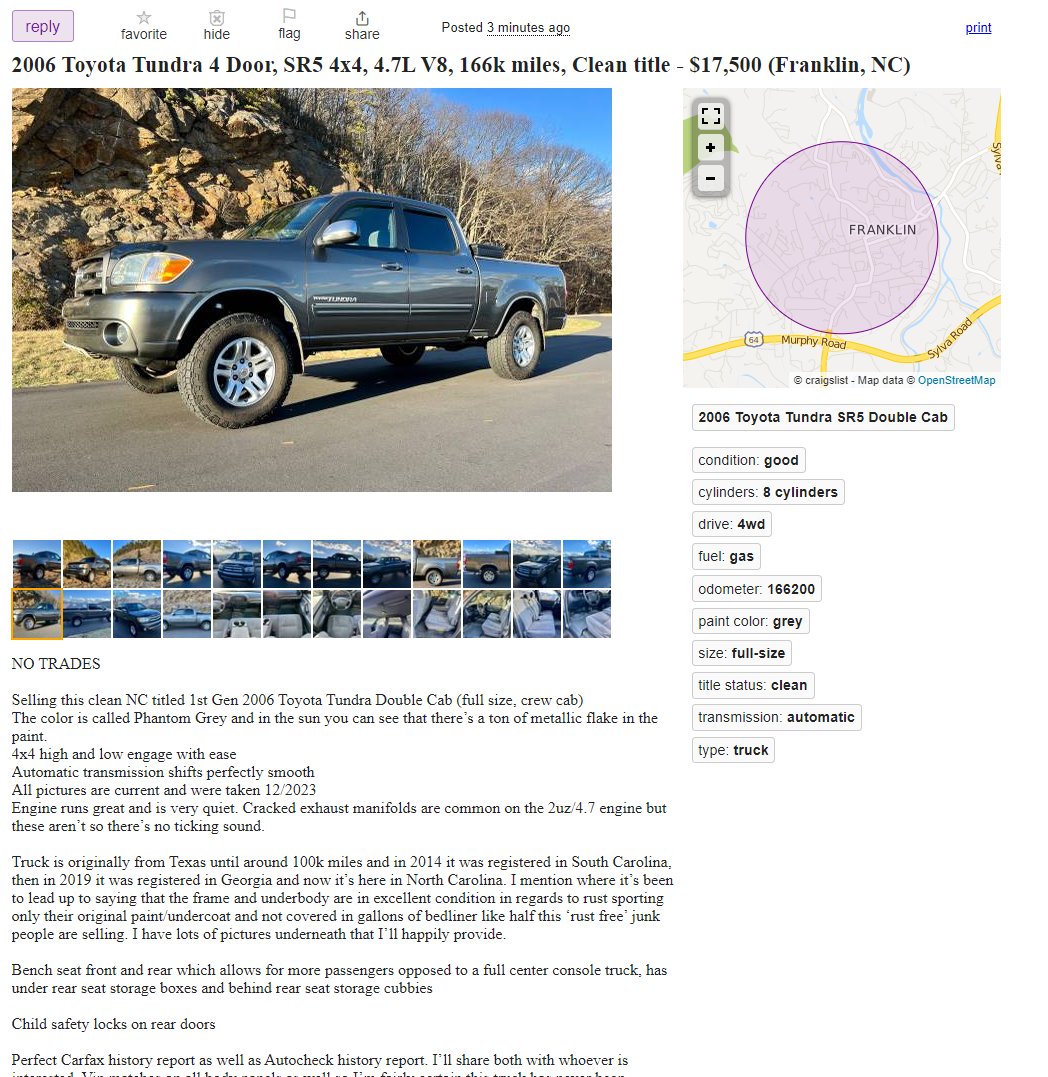
Task: Share this listing
Action: (362, 25)
